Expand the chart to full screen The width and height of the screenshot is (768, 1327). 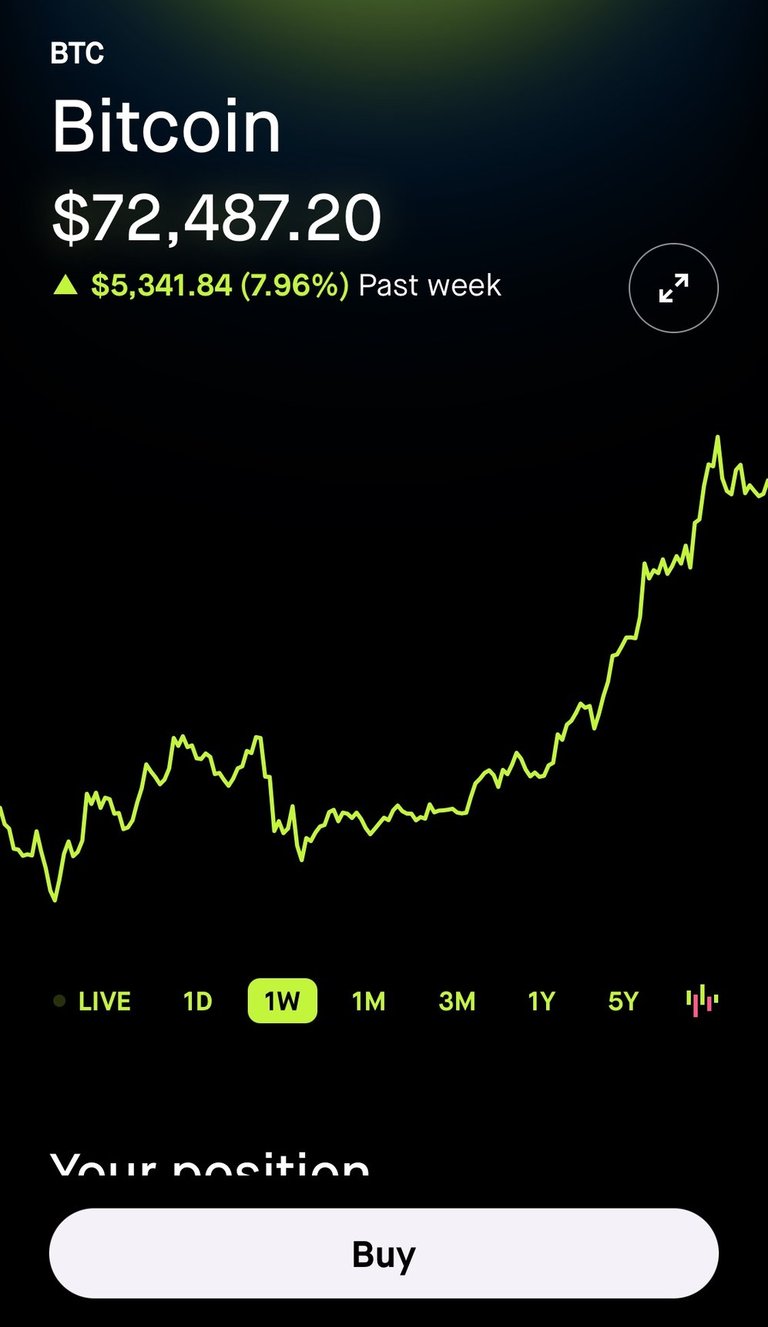click(673, 289)
